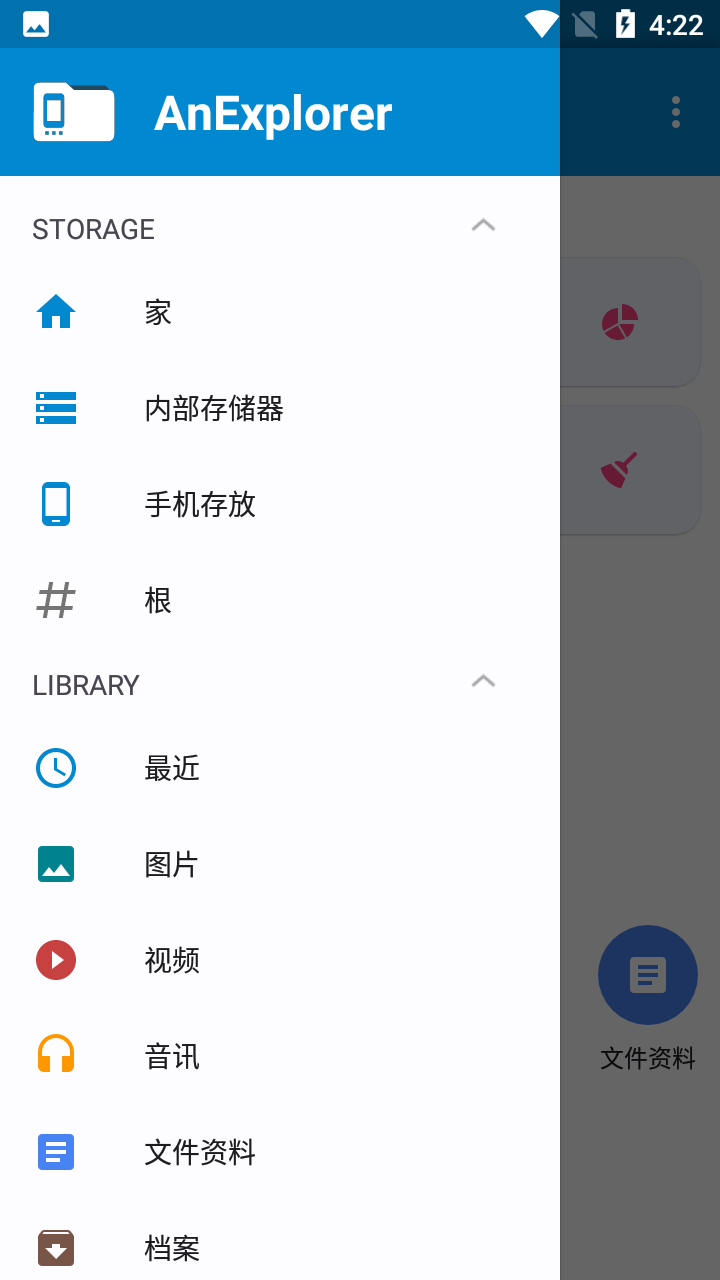This screenshot has height=1280, width=720.
Task: Collapse the LIBRARY section
Action: point(483,681)
